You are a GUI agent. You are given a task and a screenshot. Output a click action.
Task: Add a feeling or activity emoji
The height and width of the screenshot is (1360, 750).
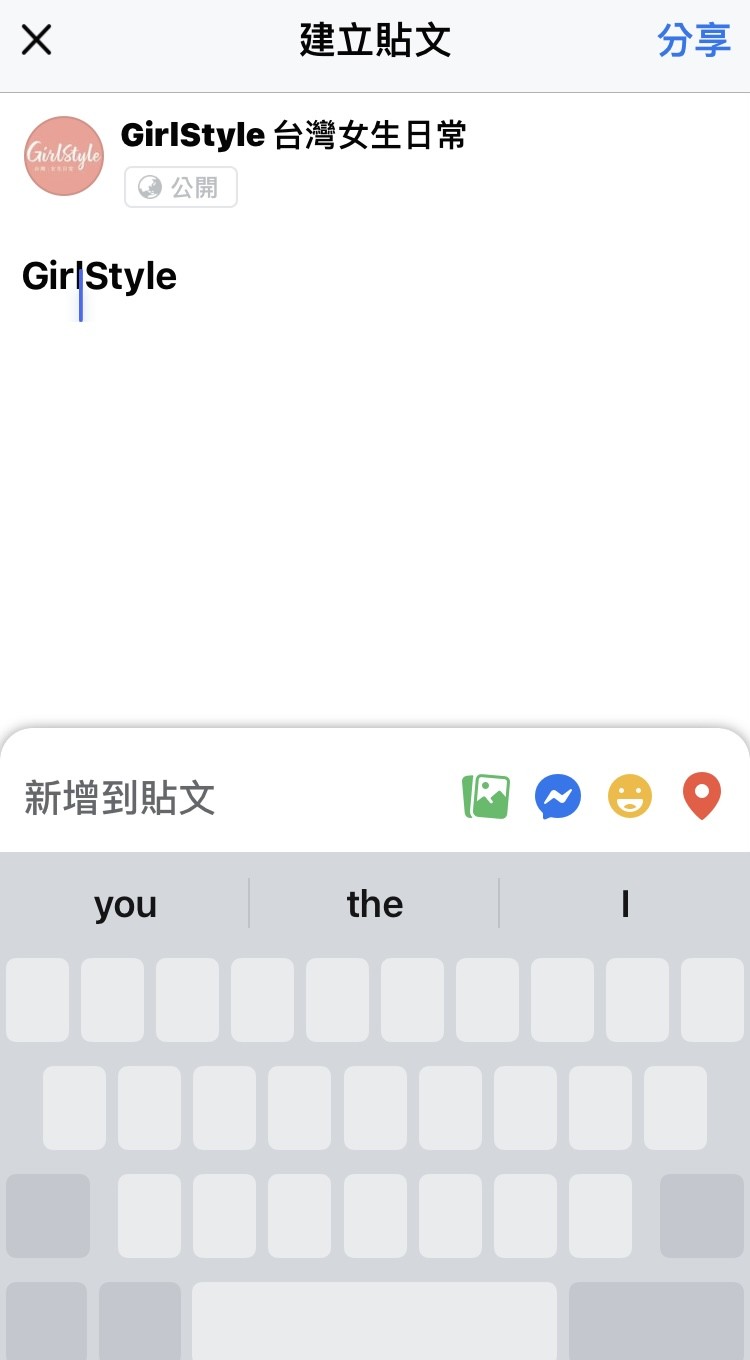tap(630, 797)
